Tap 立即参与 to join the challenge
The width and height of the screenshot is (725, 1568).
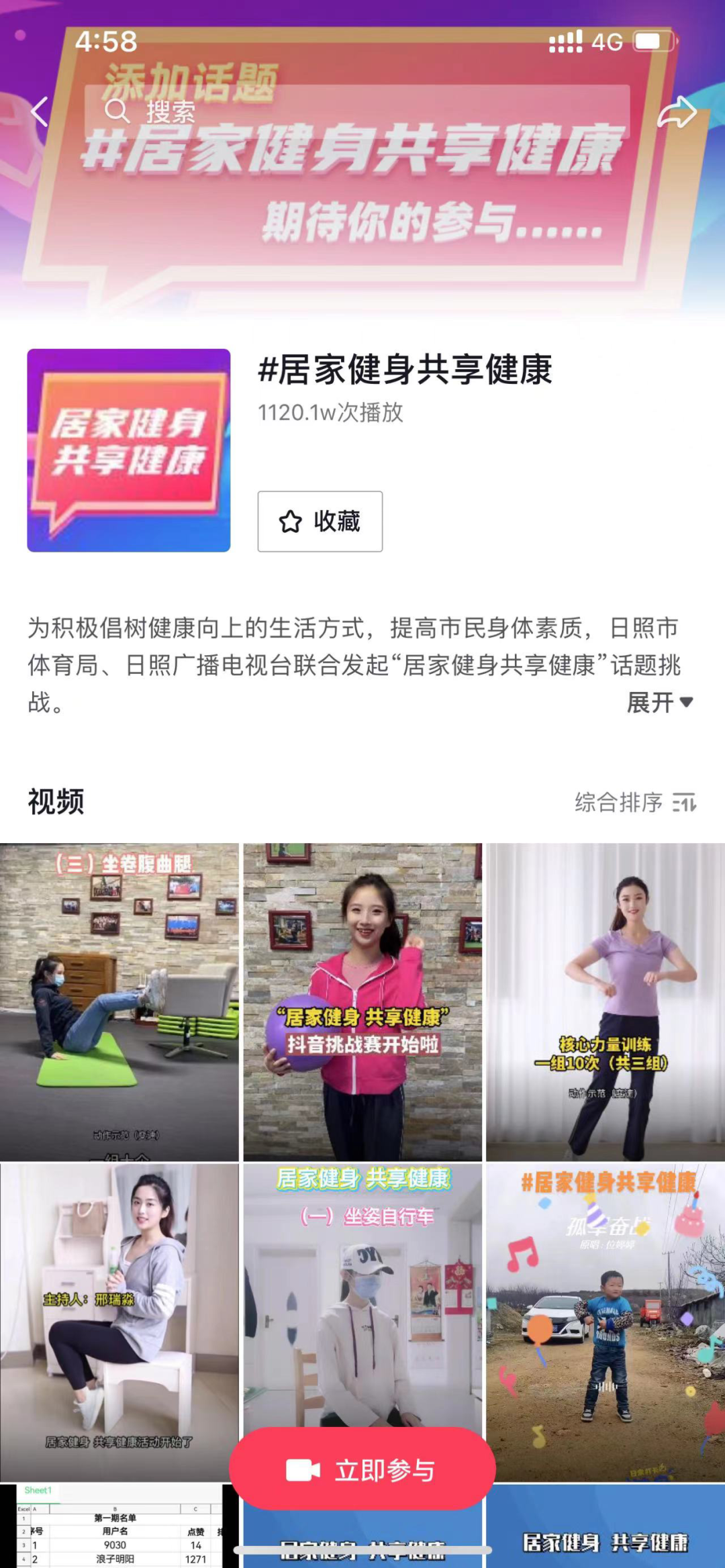tap(362, 1469)
